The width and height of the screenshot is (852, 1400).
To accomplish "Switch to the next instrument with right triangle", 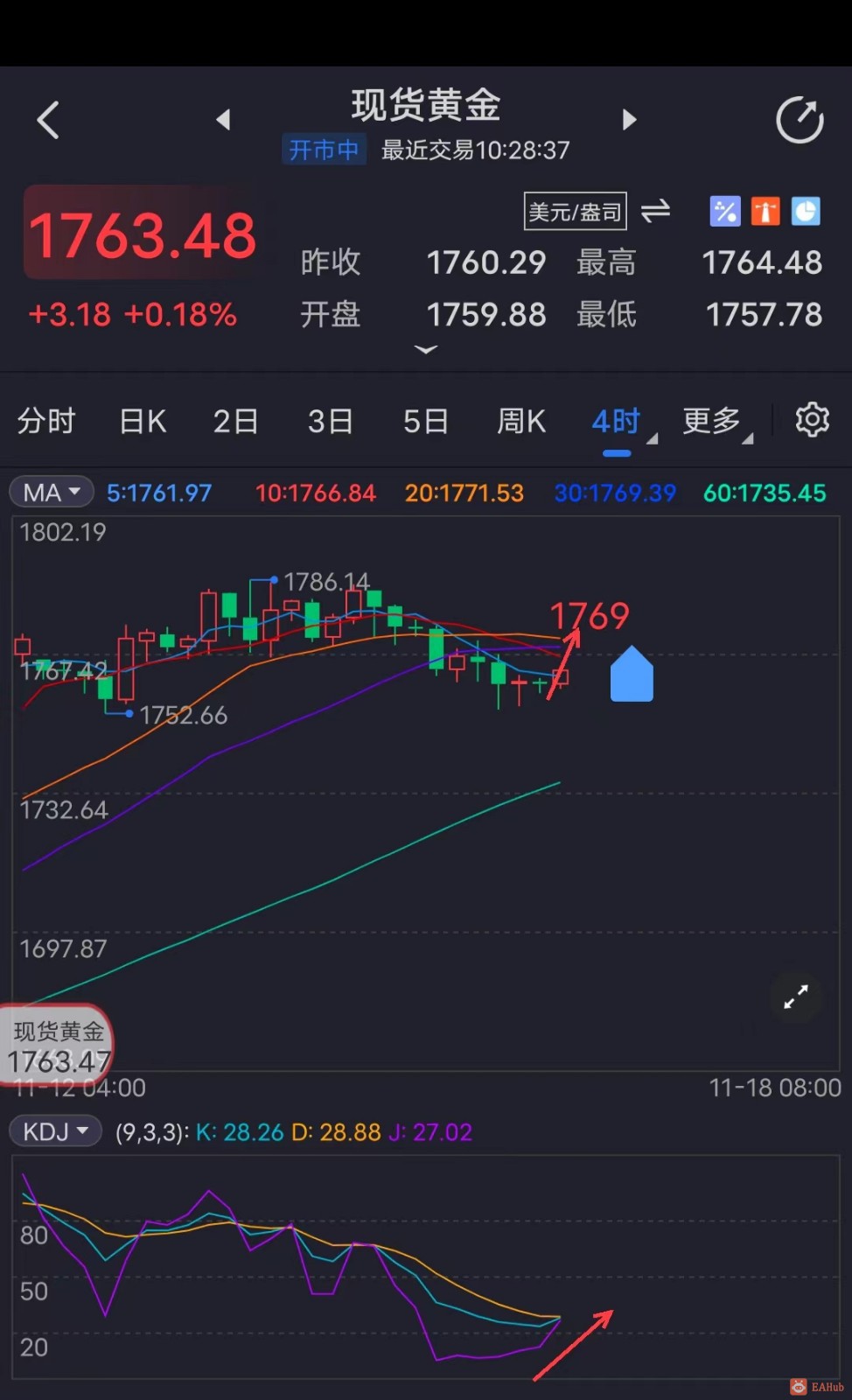I will (629, 119).
